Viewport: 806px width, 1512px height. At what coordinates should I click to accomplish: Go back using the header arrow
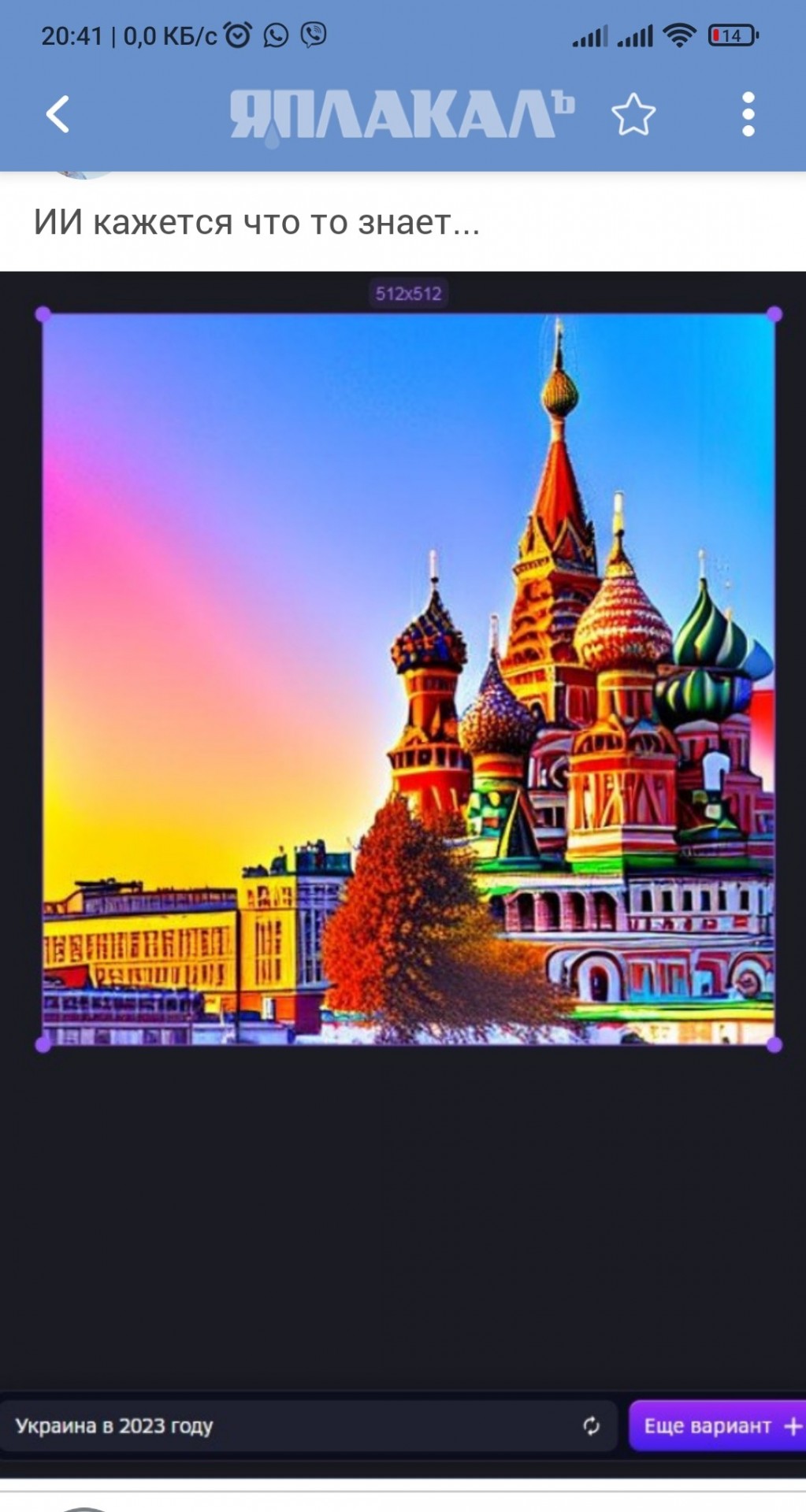tap(58, 114)
